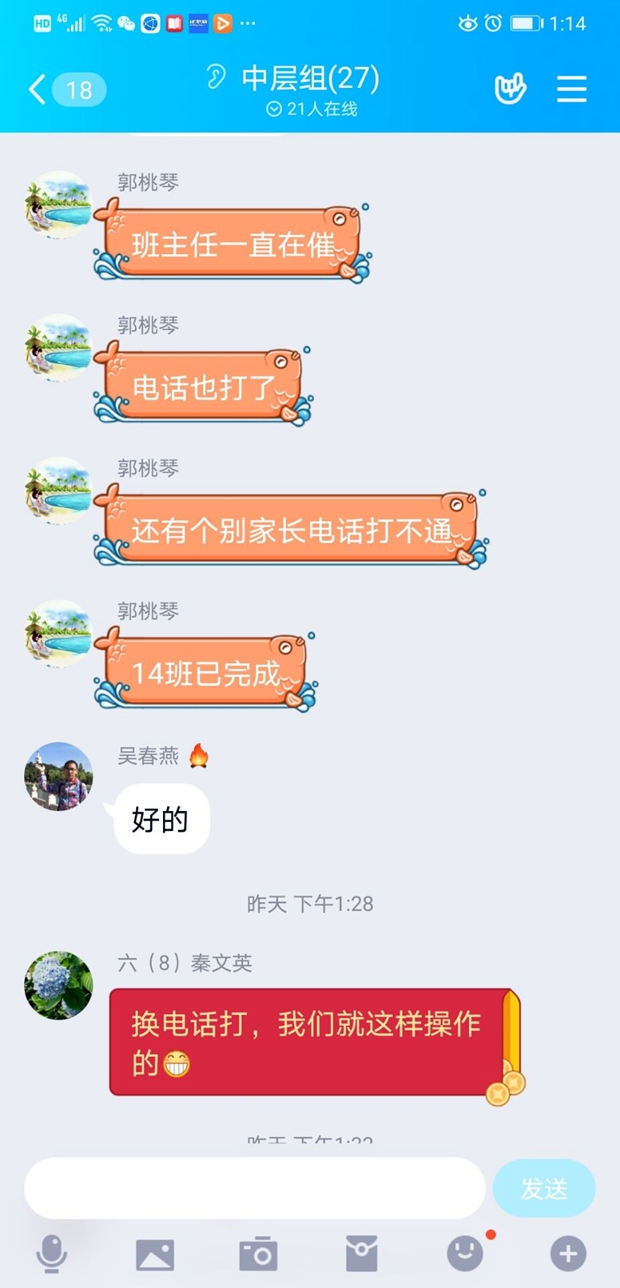Open the image gallery picker
This screenshot has width=620, height=1288.
(x=154, y=1253)
